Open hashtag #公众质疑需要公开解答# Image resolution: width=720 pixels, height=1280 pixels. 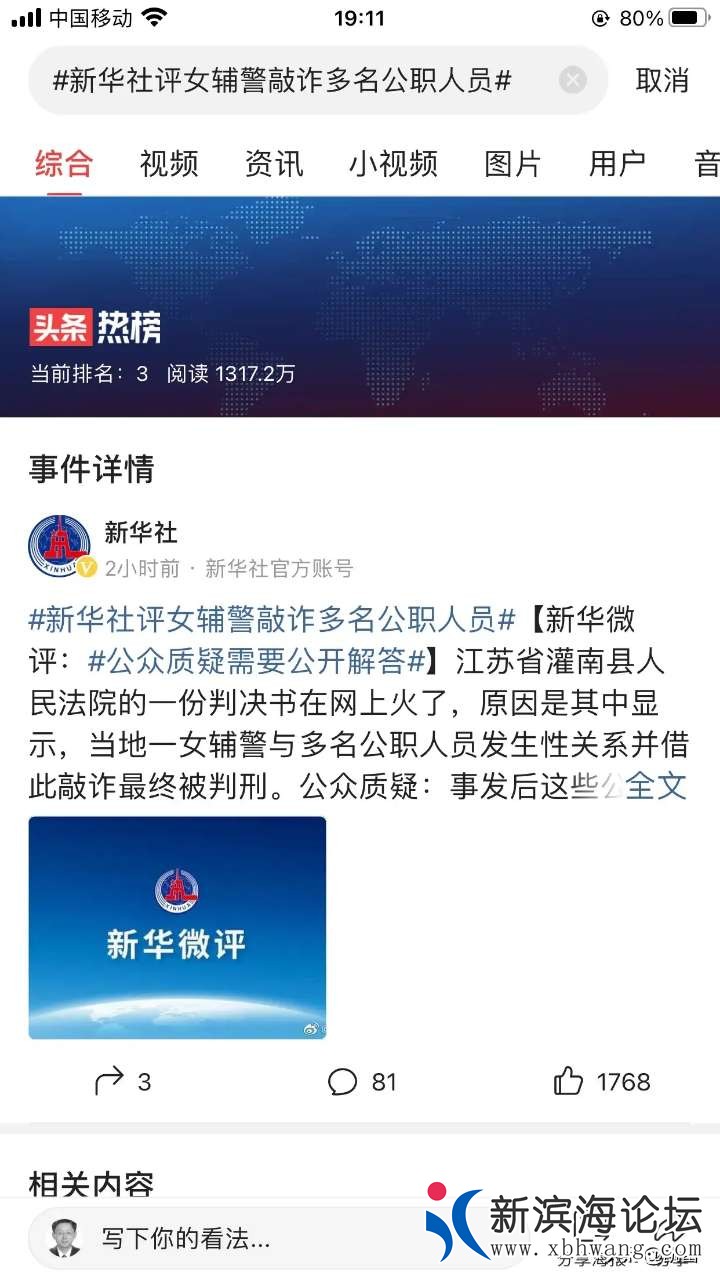click(x=258, y=662)
